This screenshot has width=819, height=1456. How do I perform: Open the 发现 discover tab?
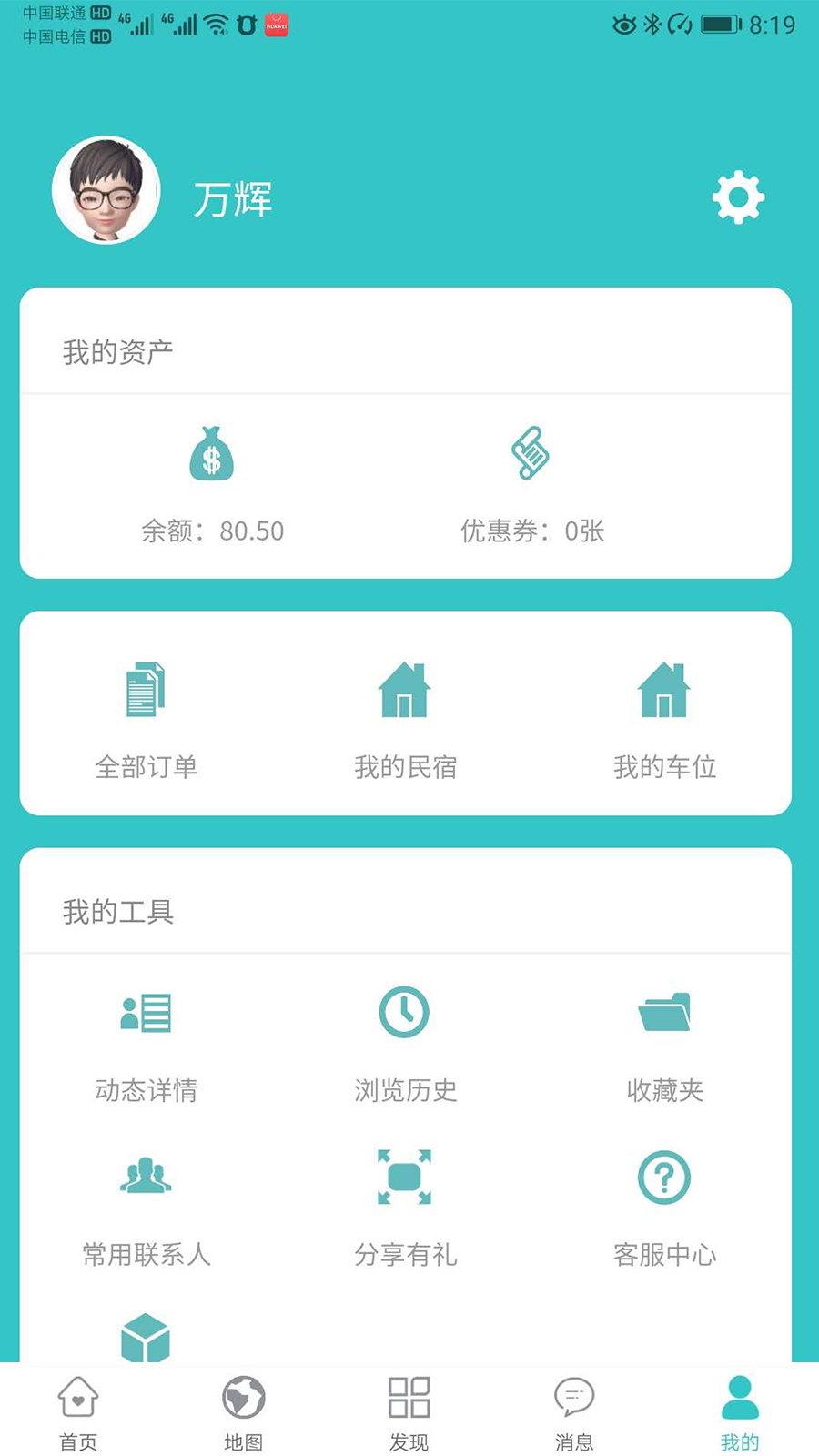click(408, 1409)
